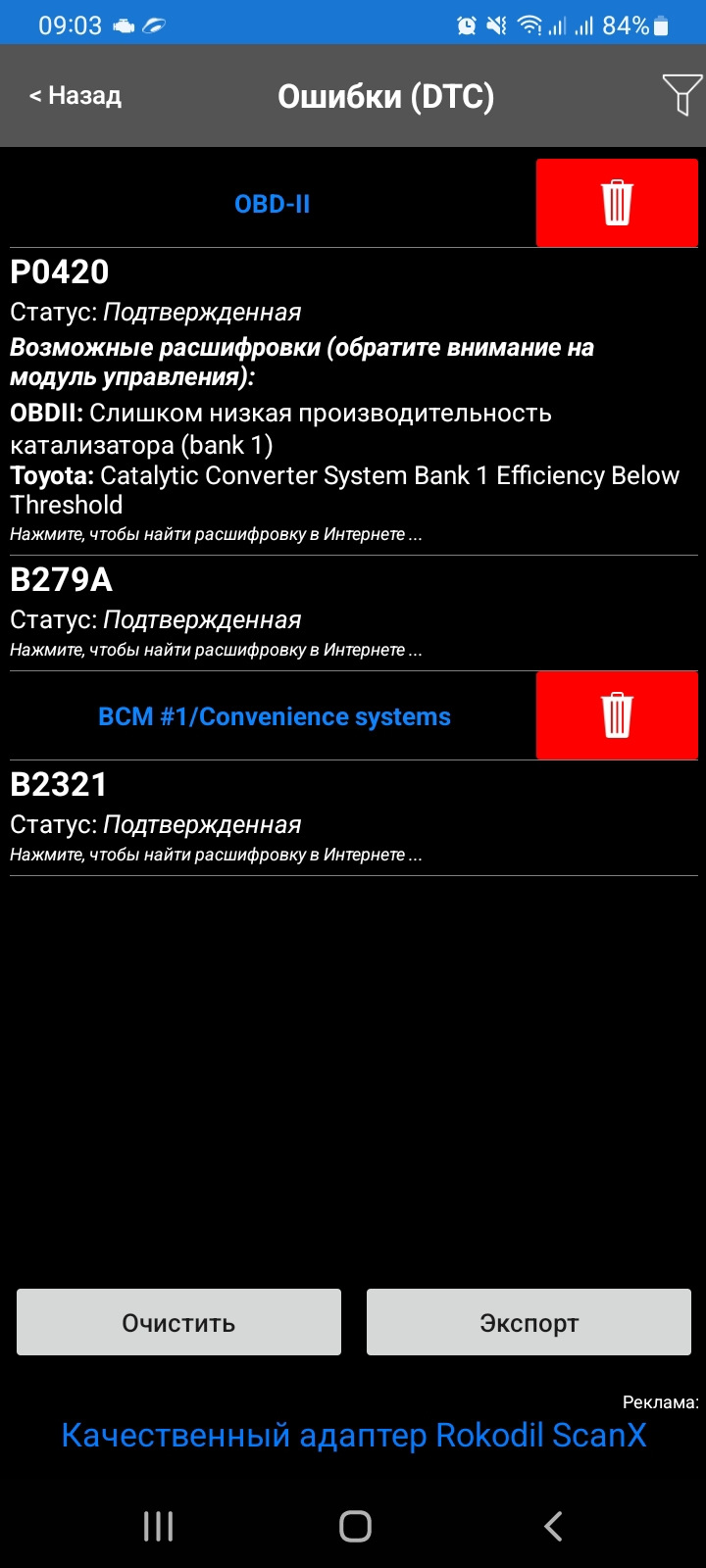Open the Rokodil ScanX adapter ad link

[354, 1435]
